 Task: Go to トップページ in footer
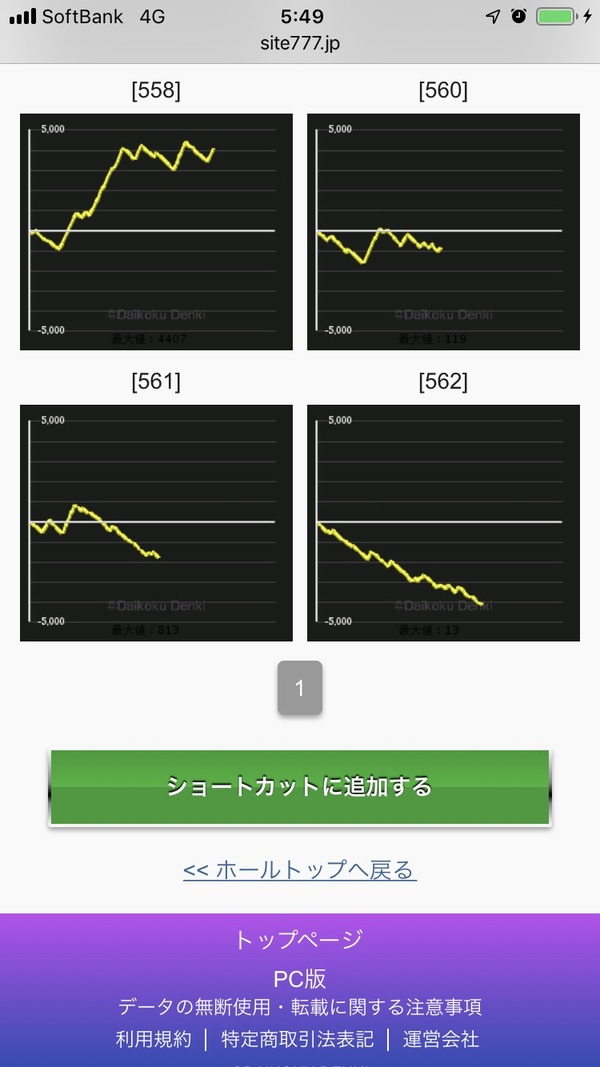coord(299,940)
